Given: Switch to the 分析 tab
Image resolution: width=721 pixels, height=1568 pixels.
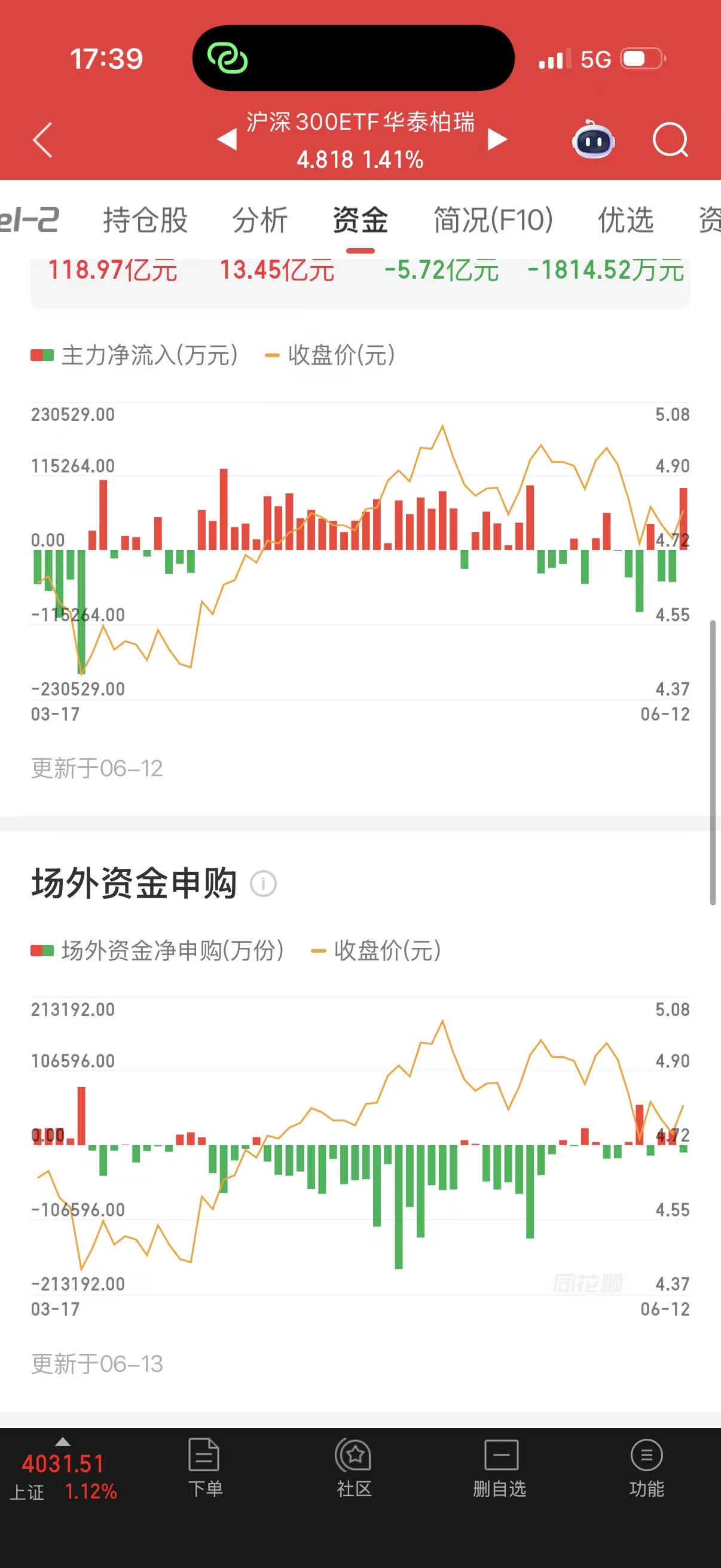Looking at the screenshot, I should (x=260, y=219).
